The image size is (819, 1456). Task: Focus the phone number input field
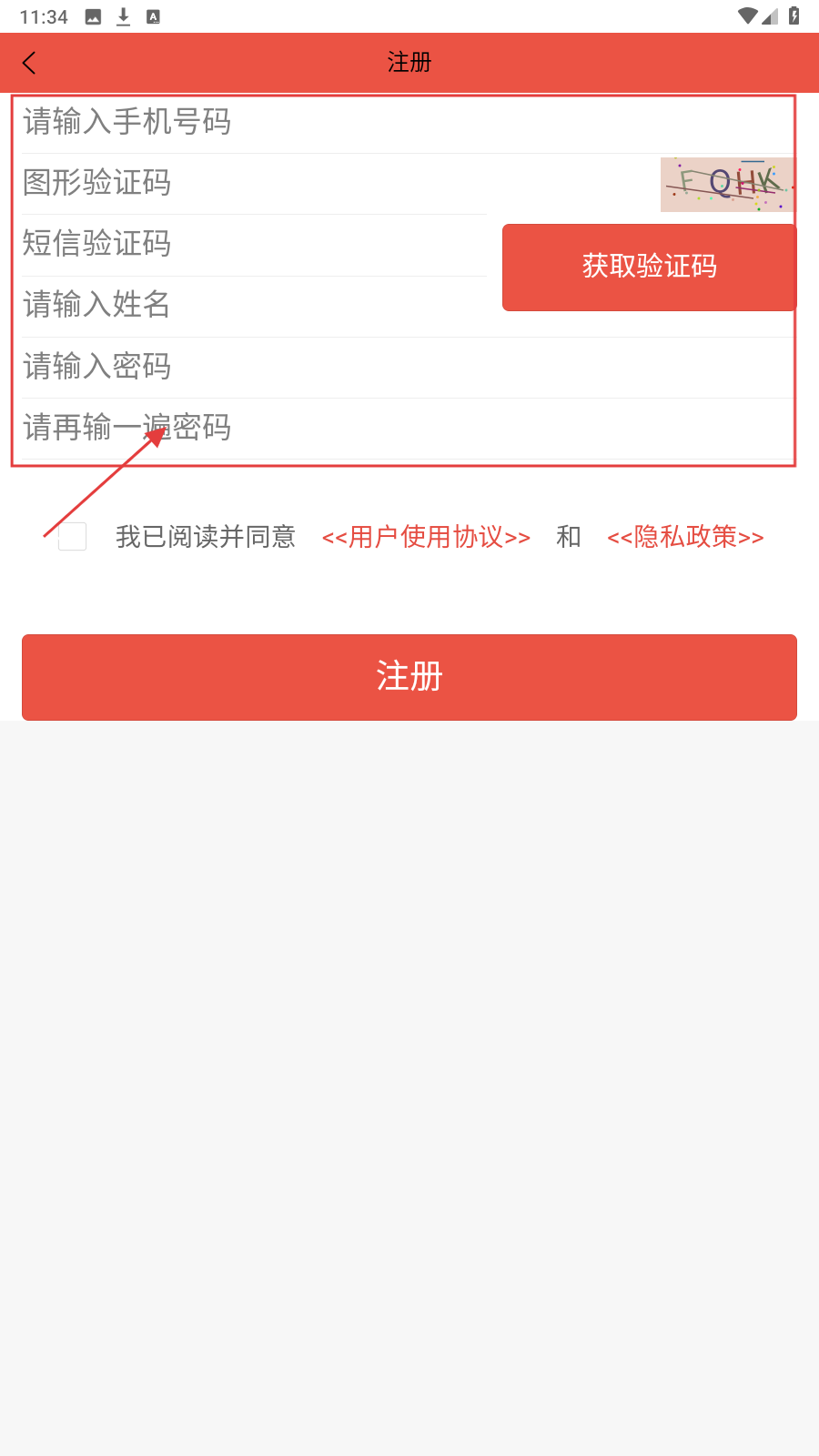click(x=400, y=122)
